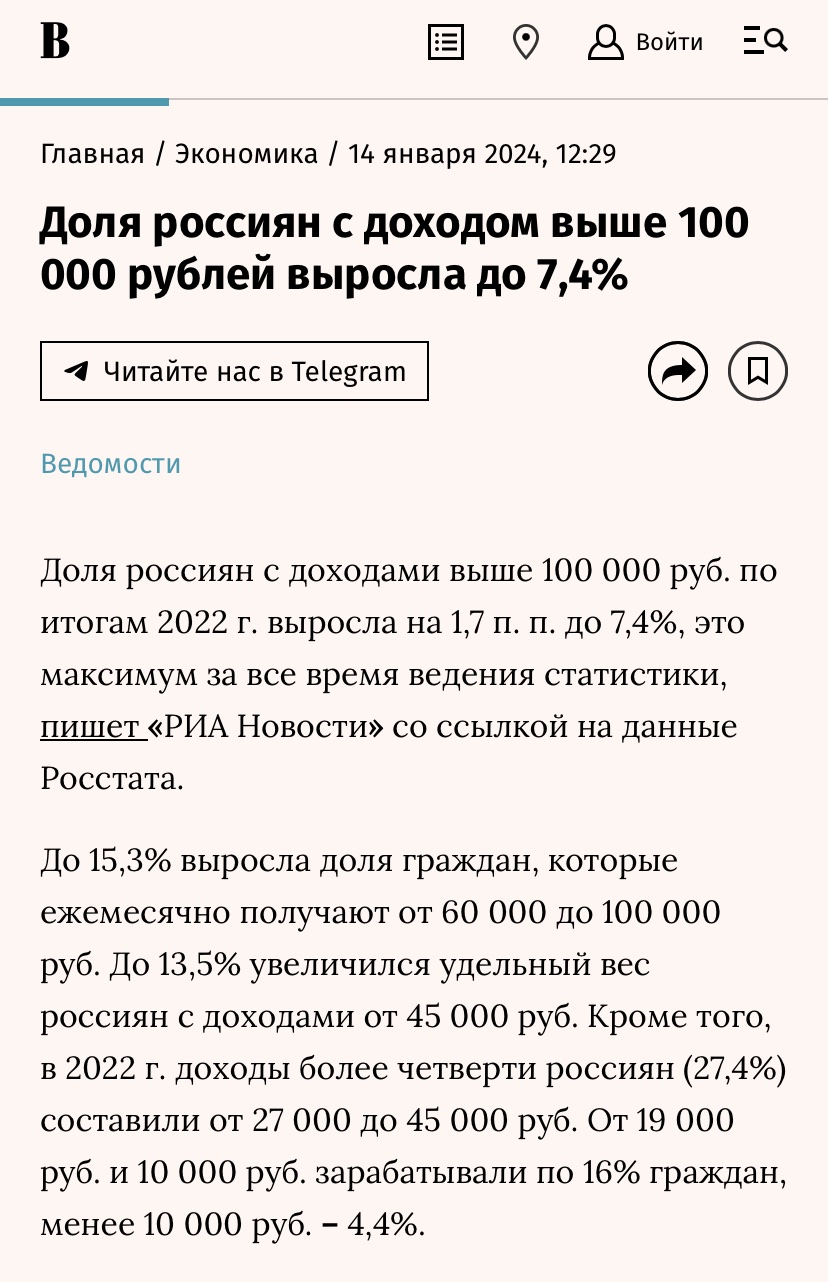Share this article
The width and height of the screenshot is (828, 1282).
coord(678,372)
